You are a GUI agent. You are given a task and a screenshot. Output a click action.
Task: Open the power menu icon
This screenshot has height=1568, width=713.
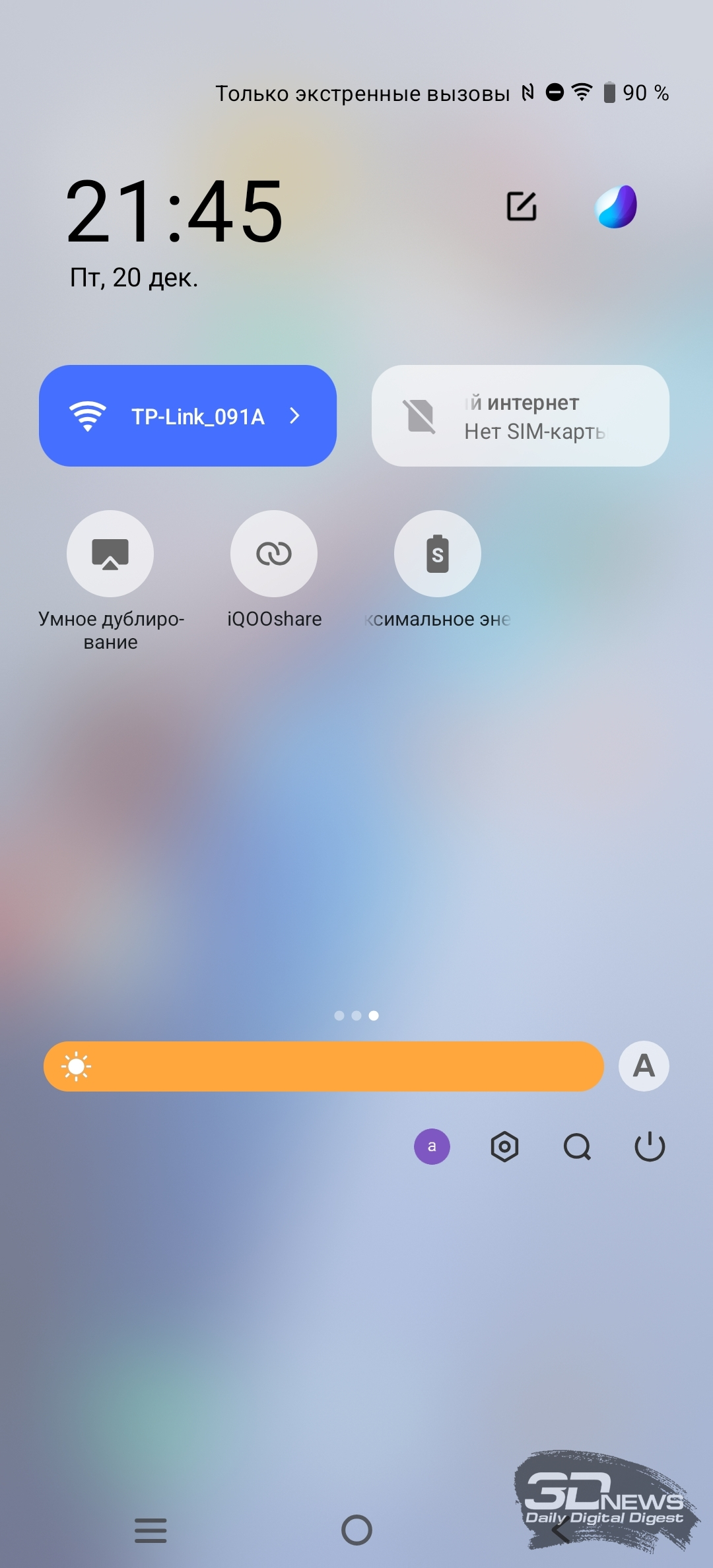(x=650, y=1146)
